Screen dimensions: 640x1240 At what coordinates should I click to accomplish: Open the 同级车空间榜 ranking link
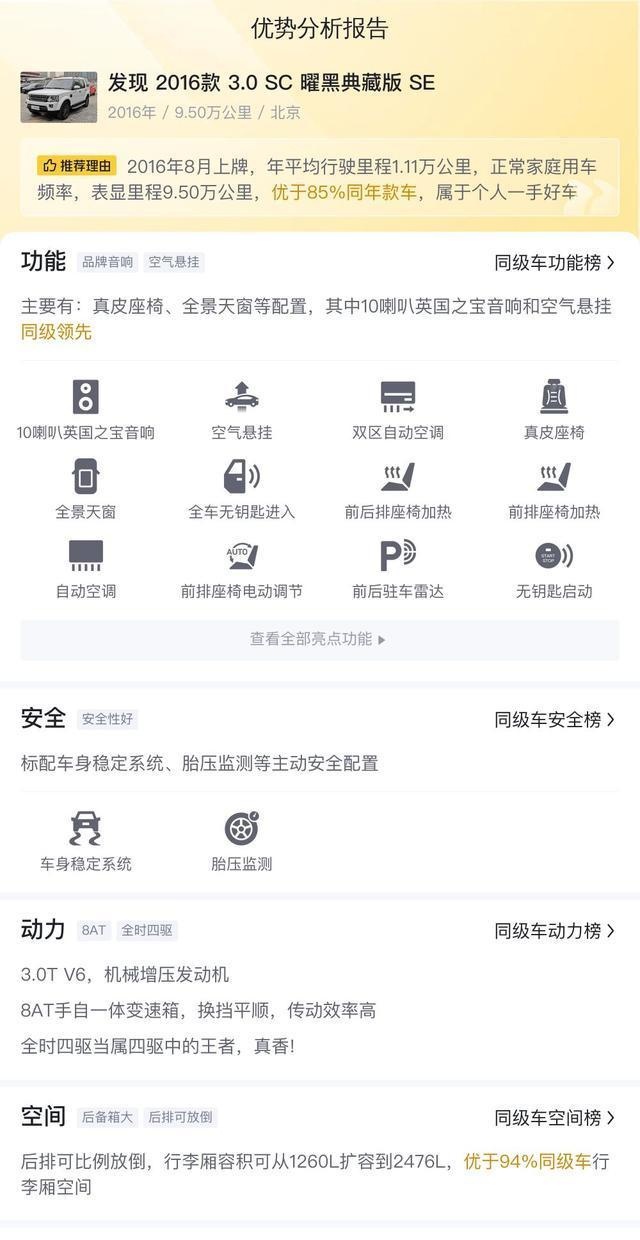click(555, 1117)
